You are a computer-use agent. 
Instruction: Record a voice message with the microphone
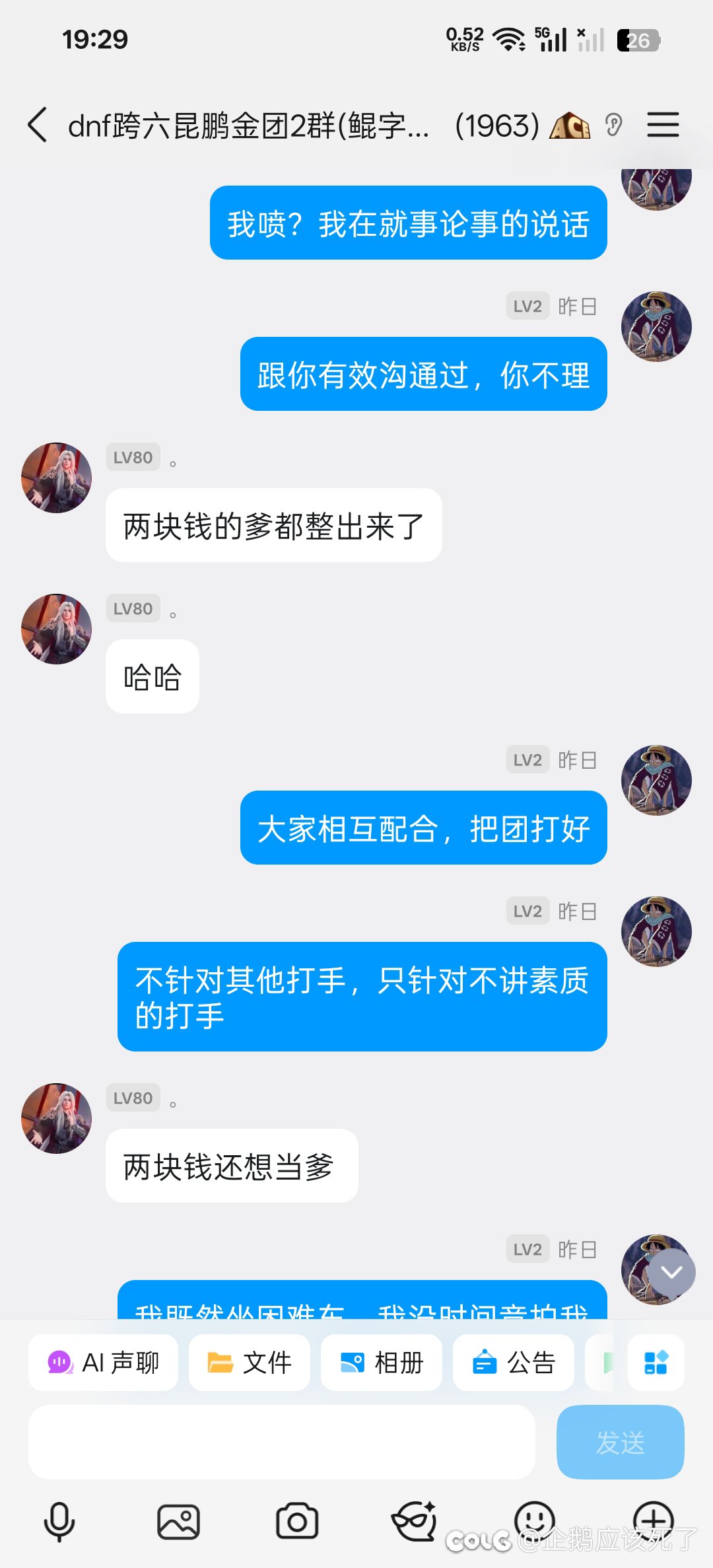tap(59, 1522)
